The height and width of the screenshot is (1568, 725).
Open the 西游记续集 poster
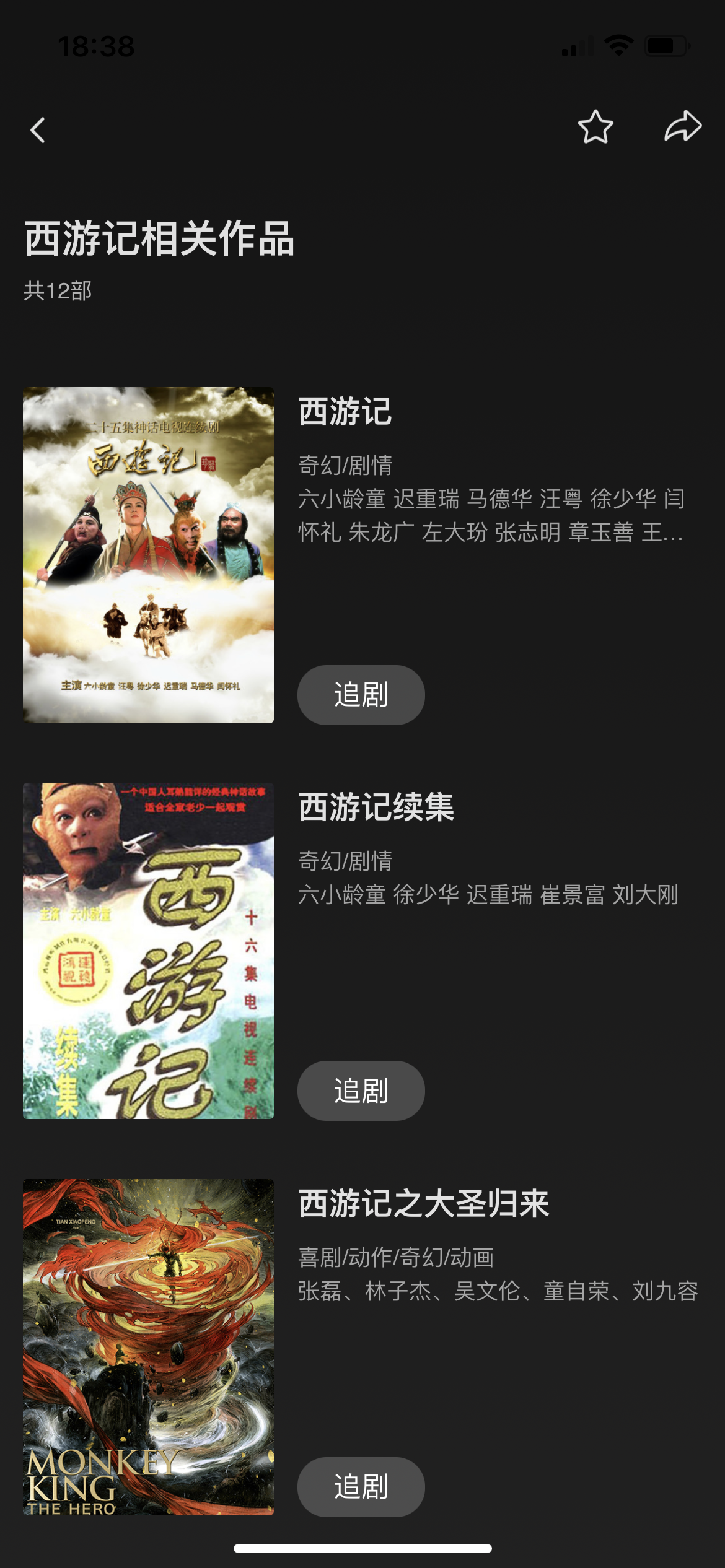click(x=148, y=951)
